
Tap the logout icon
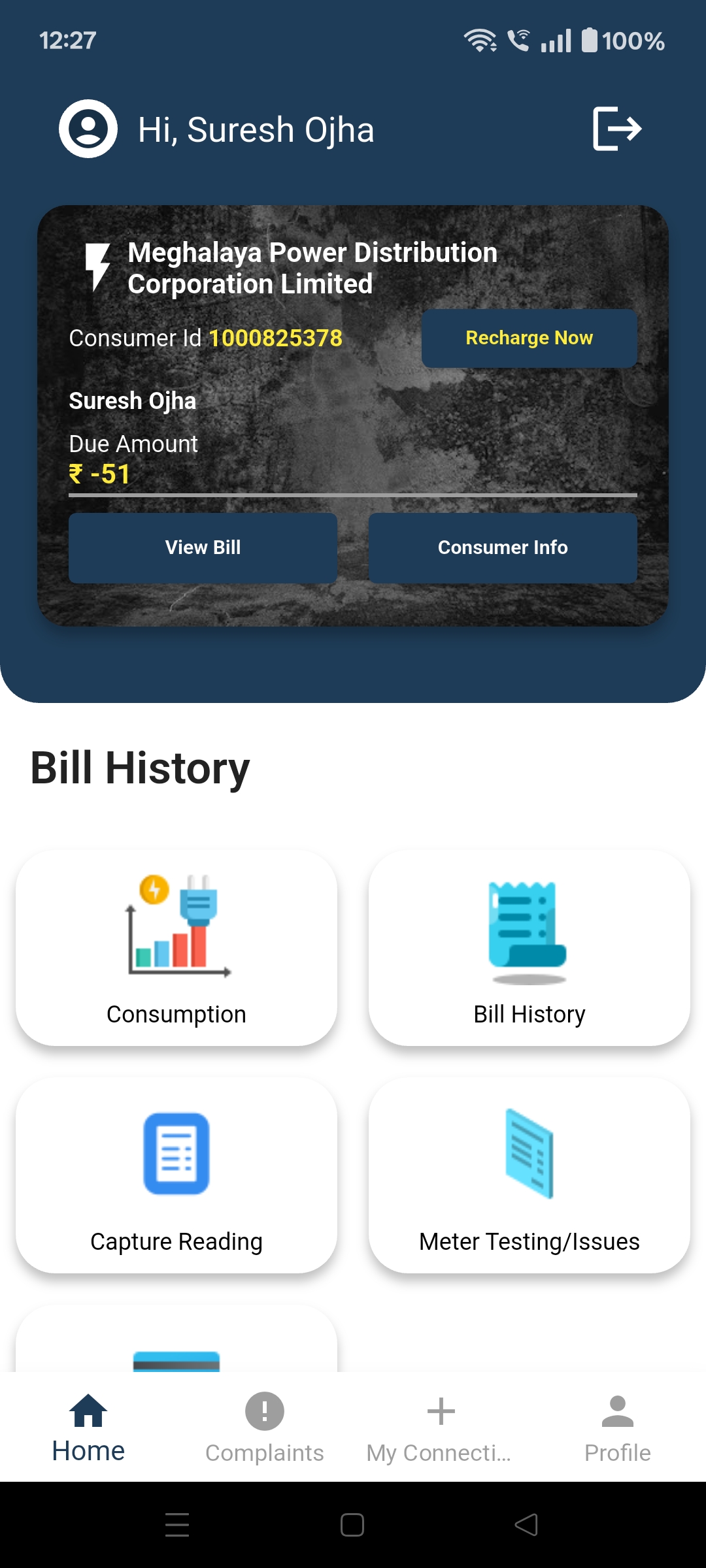616,129
